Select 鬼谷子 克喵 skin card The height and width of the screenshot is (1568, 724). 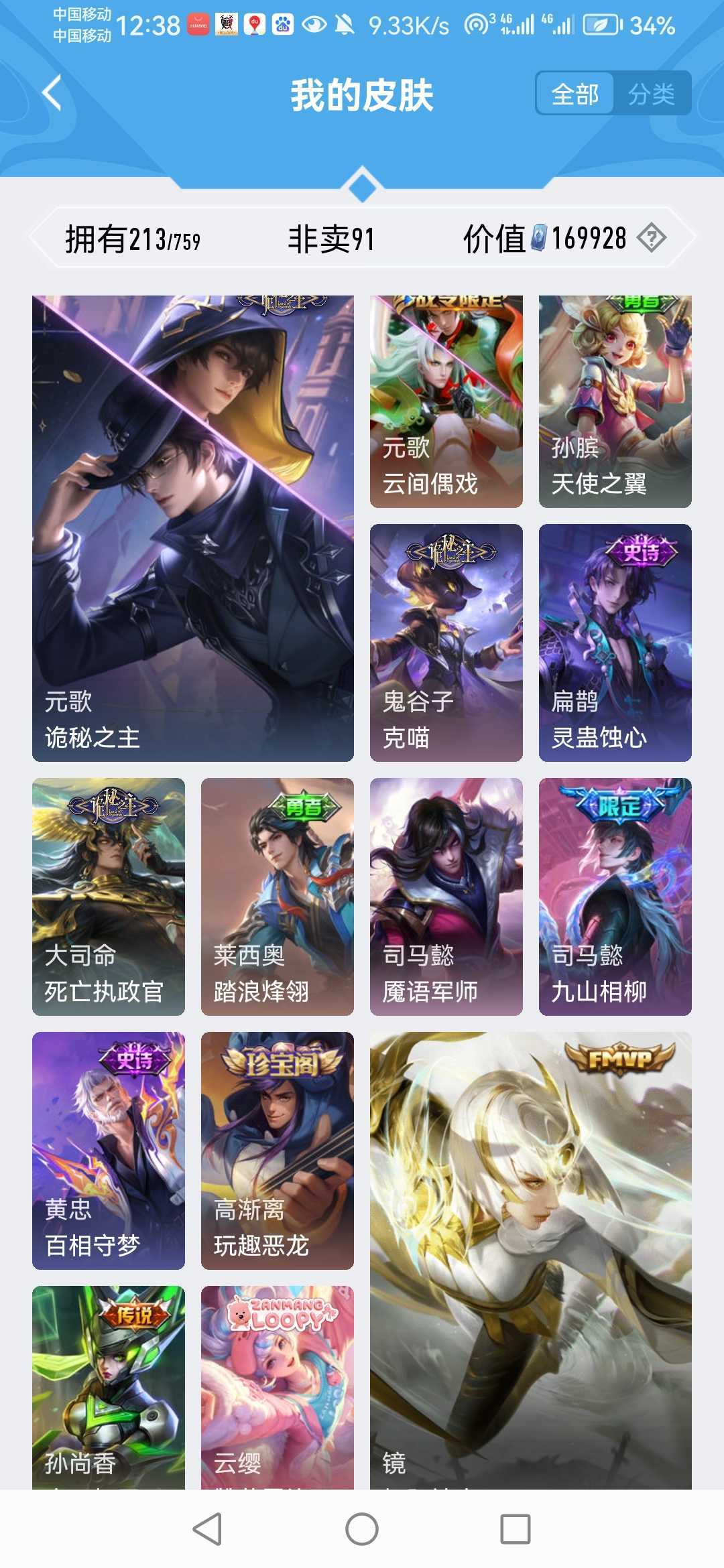[446, 642]
